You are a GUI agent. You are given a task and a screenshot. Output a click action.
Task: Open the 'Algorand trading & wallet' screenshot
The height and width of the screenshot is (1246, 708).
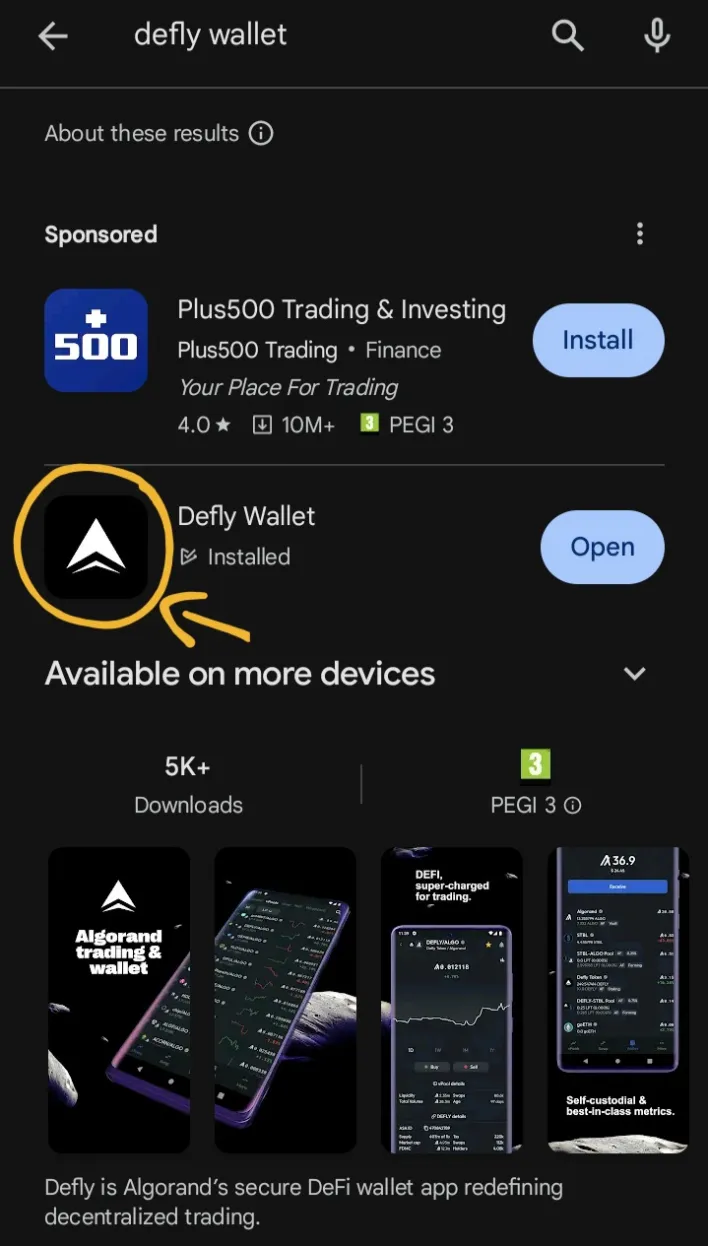[x=119, y=1000]
